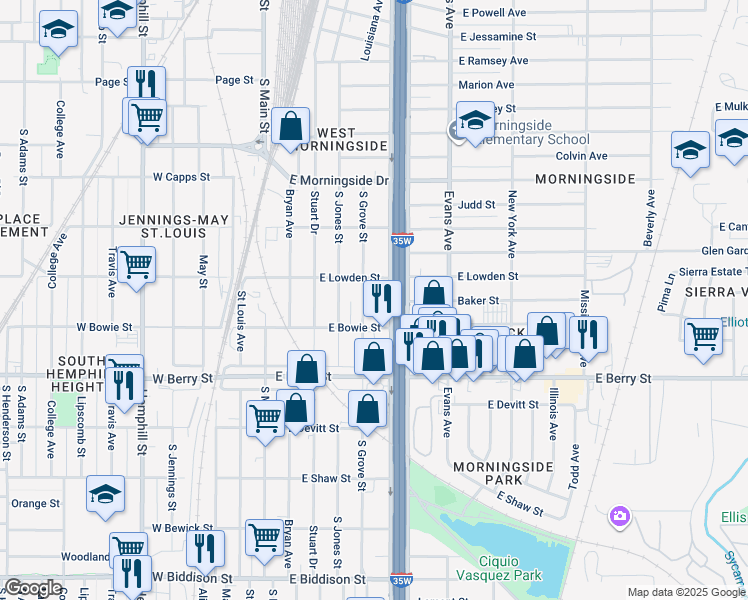The height and width of the screenshot is (600, 748).
Task: Open the school marker near Orange St
Action: pos(105,494)
